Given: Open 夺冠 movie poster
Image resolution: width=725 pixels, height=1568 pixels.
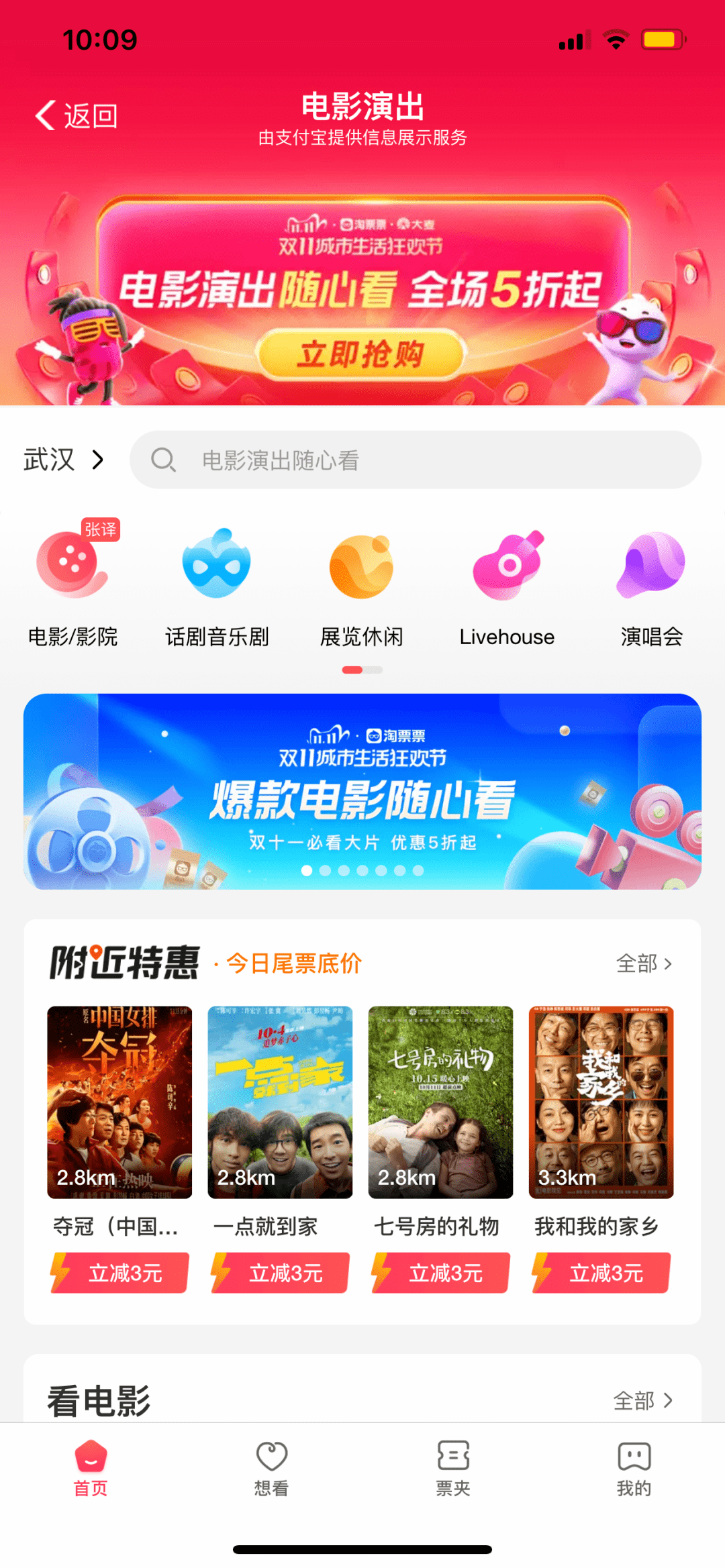Looking at the screenshot, I should click(119, 1102).
